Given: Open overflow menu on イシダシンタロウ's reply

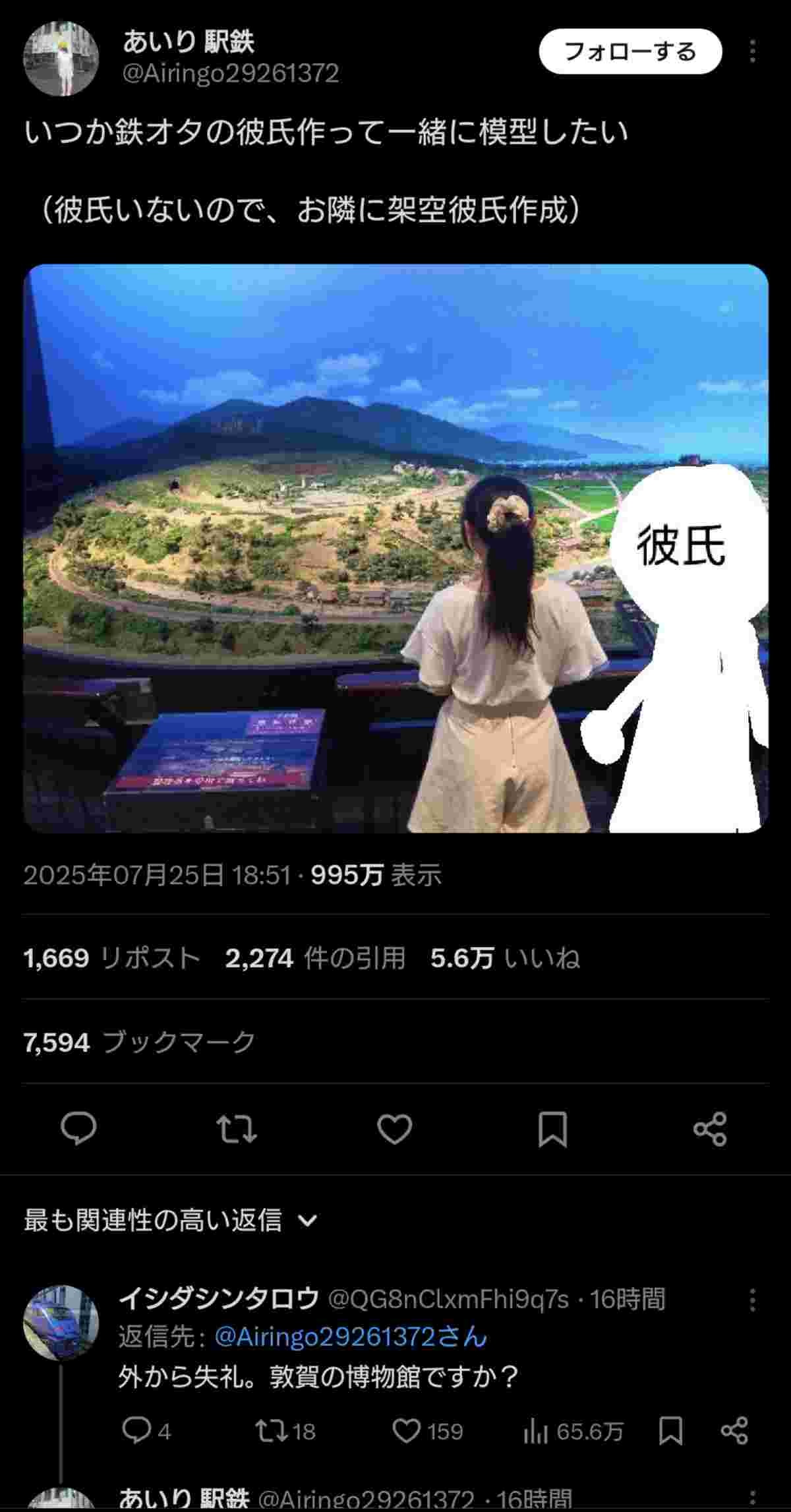Looking at the screenshot, I should point(753,1300).
